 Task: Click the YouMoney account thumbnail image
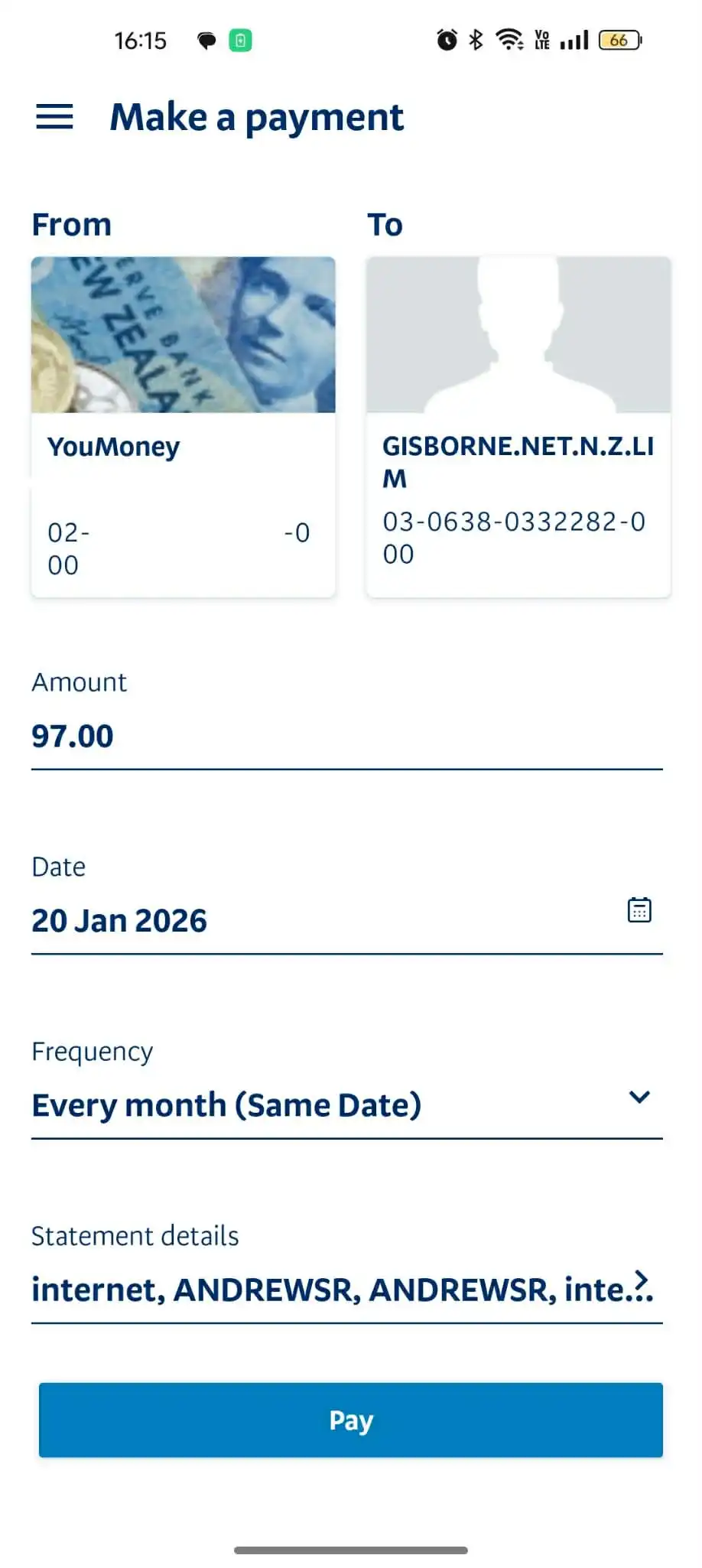pyautogui.click(x=183, y=333)
